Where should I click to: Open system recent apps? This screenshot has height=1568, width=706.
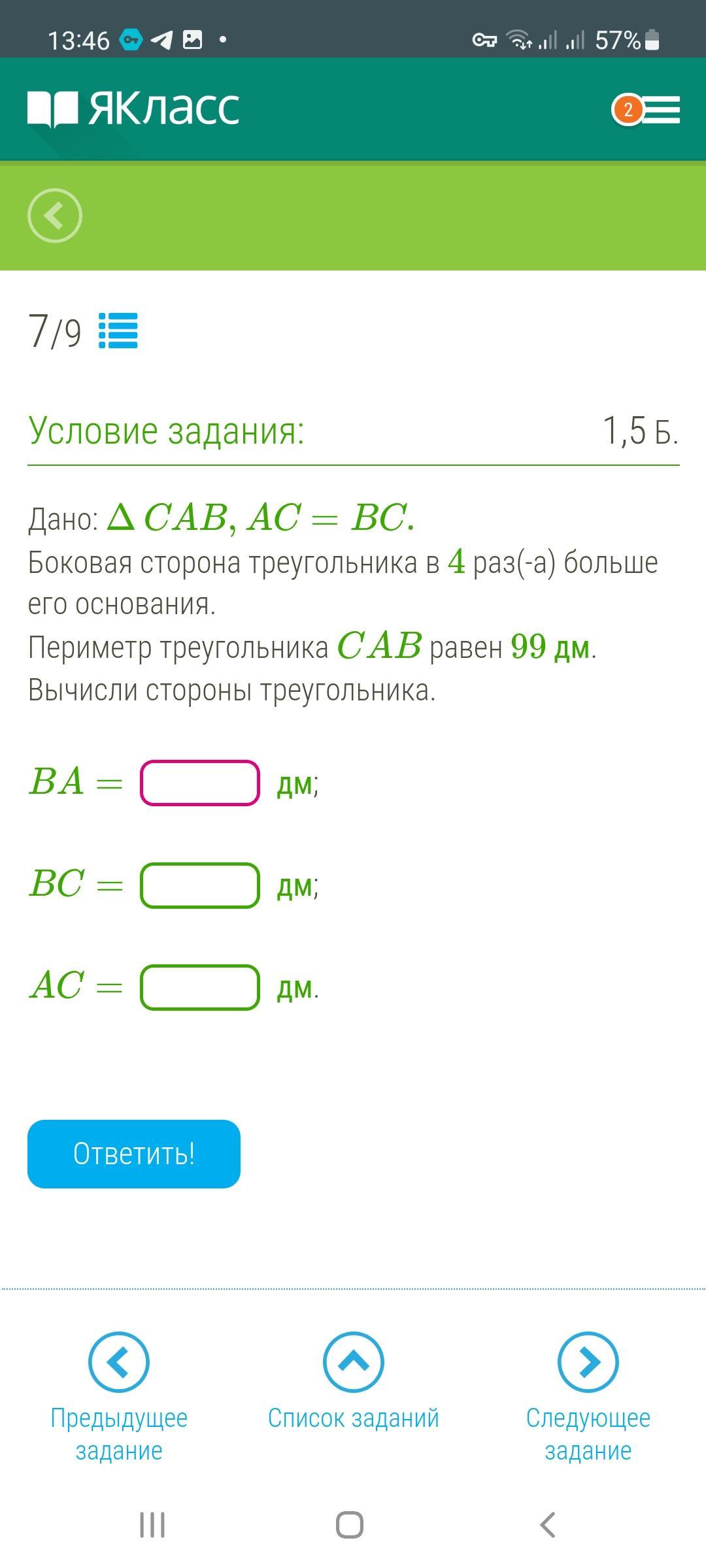click(x=152, y=1525)
